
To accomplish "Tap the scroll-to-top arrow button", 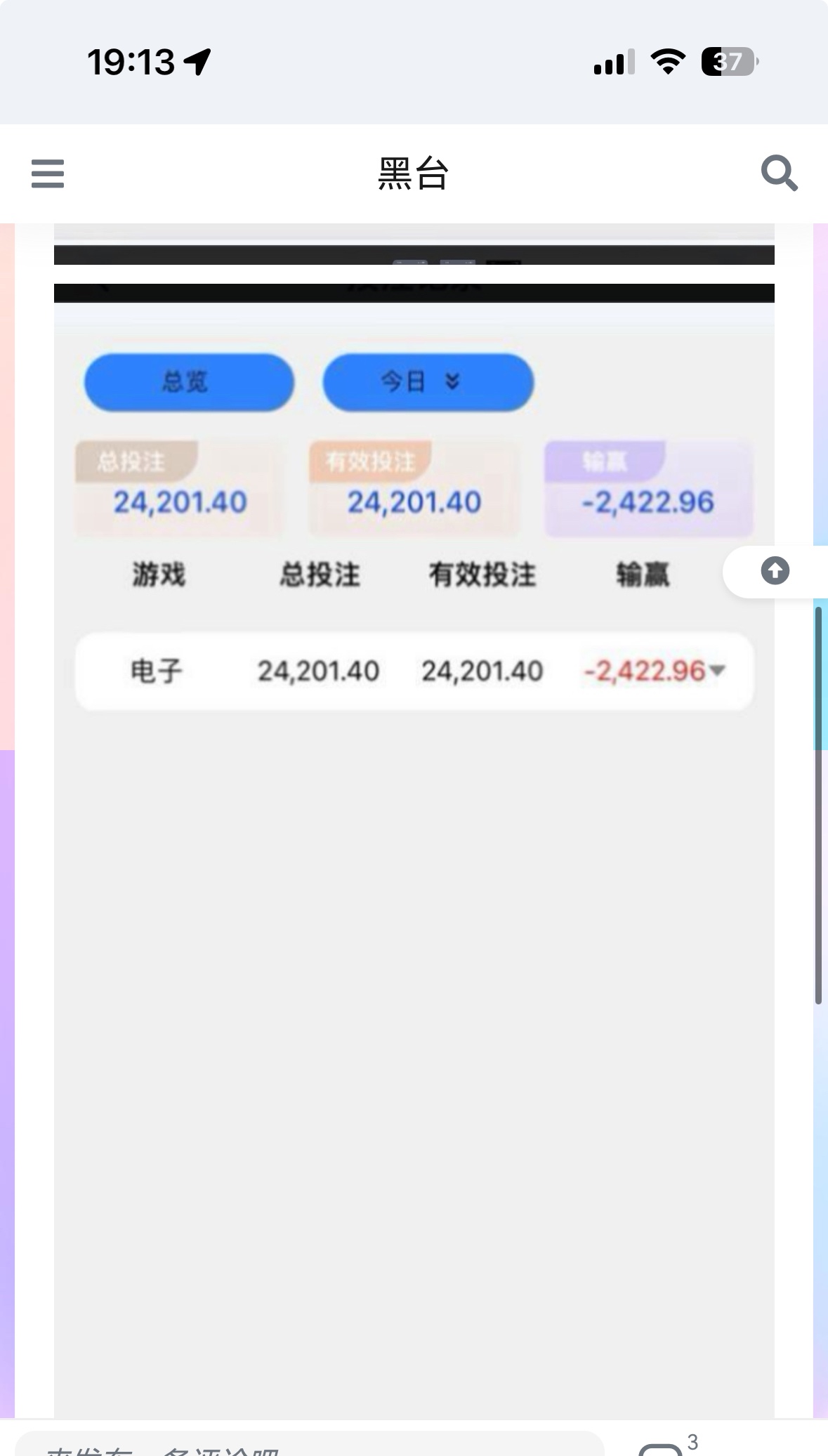I will pos(775,571).
